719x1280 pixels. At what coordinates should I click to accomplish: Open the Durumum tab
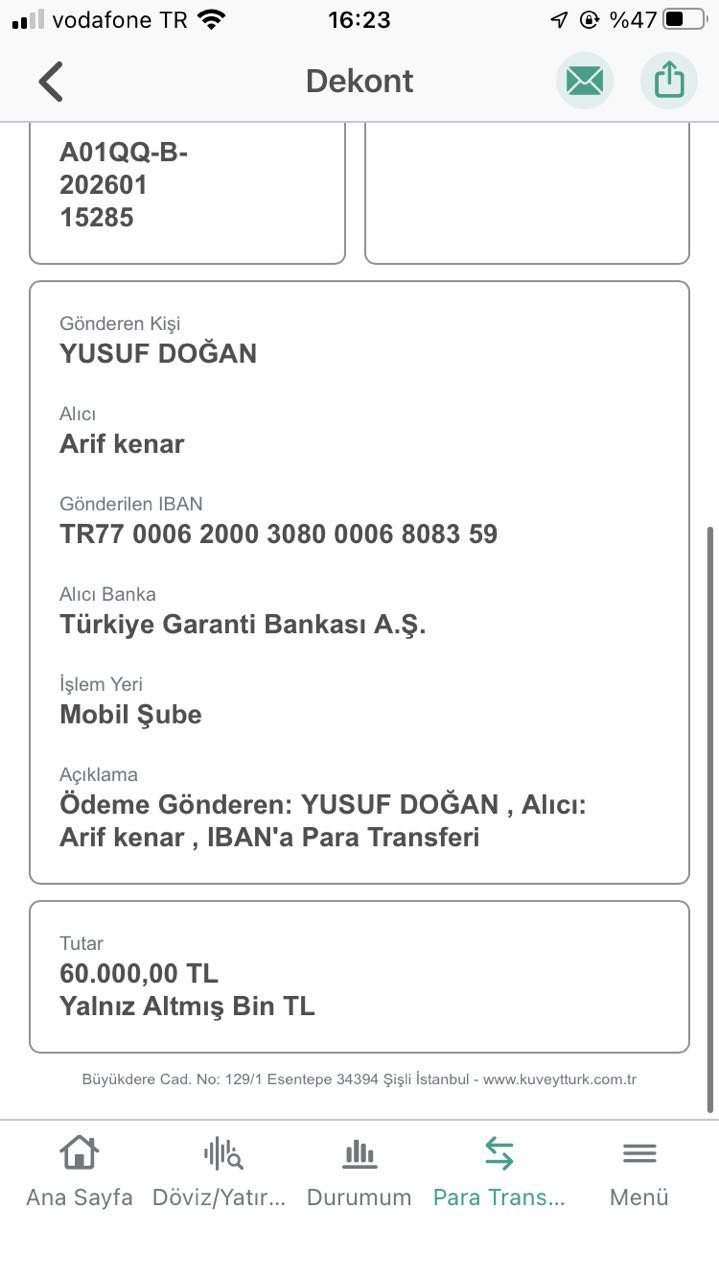tap(359, 1172)
